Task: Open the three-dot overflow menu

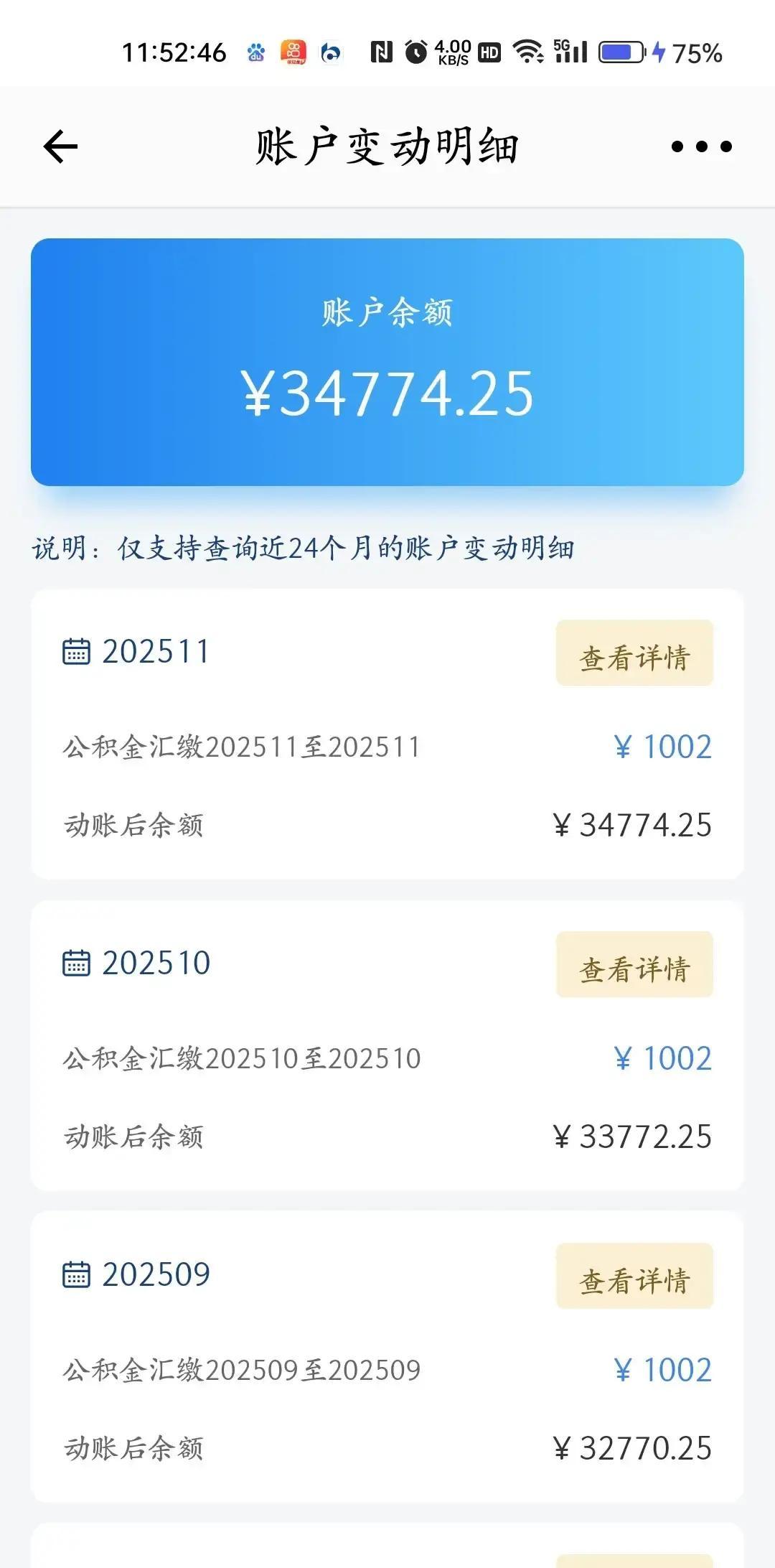Action: pos(700,145)
